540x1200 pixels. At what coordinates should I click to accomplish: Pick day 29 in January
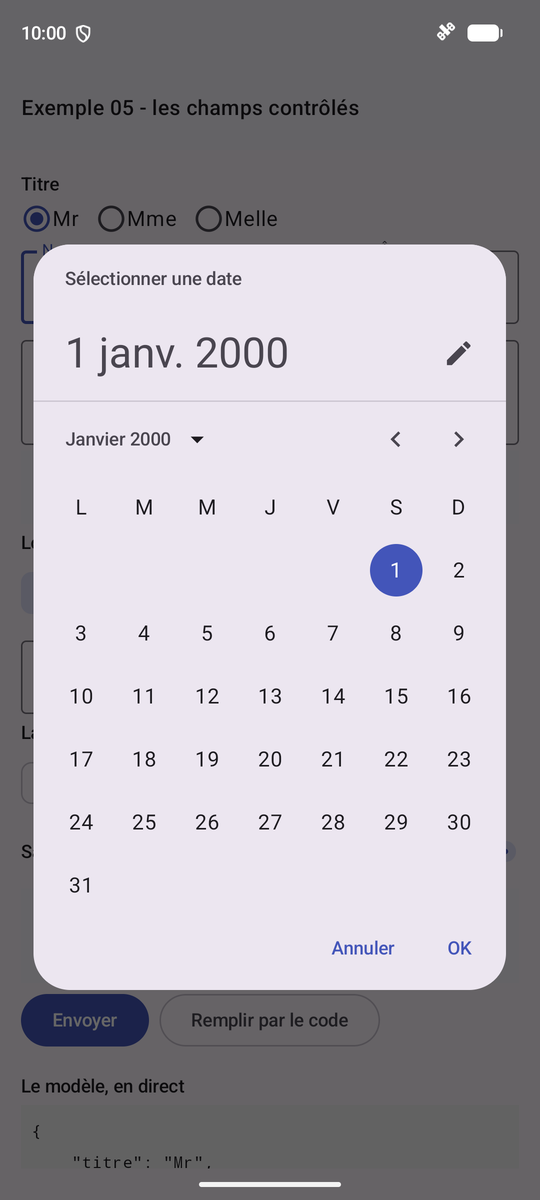(x=396, y=822)
